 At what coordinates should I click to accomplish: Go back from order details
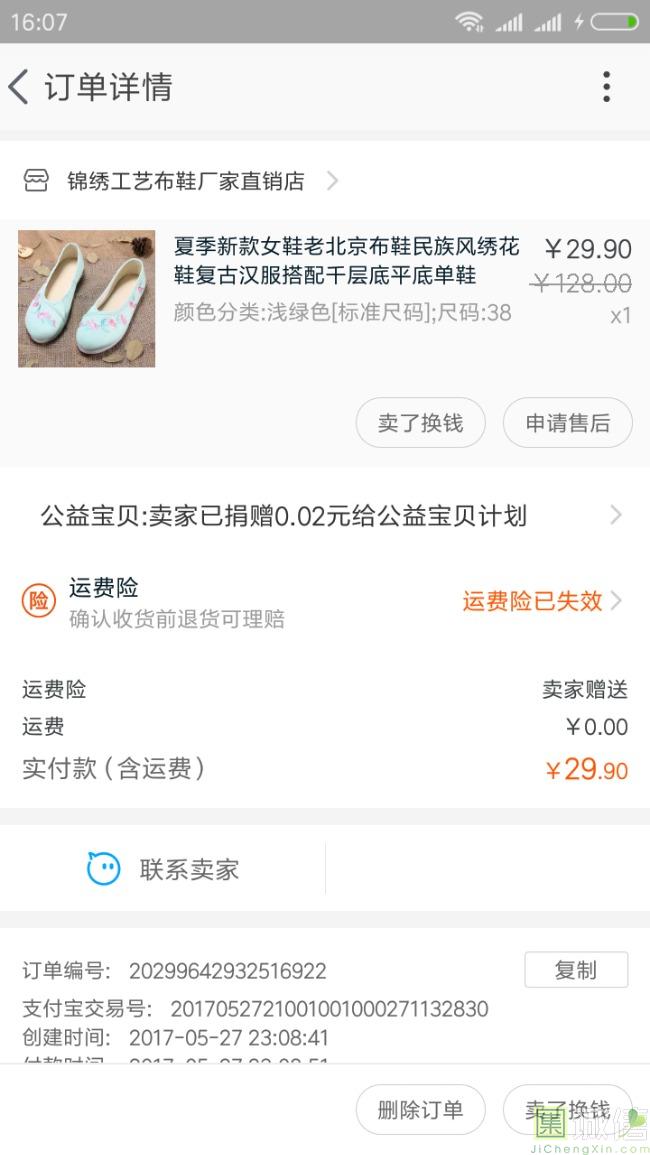coord(20,87)
